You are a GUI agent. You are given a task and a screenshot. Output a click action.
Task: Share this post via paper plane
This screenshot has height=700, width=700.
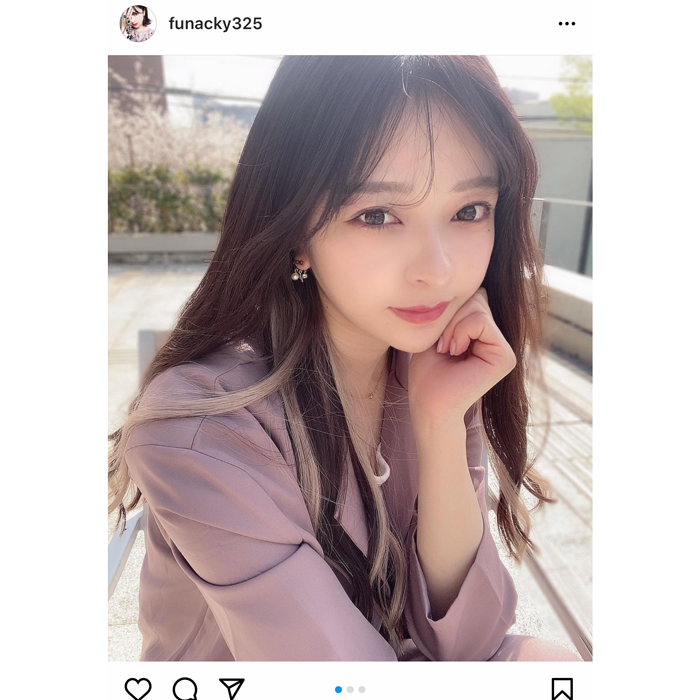point(232,688)
